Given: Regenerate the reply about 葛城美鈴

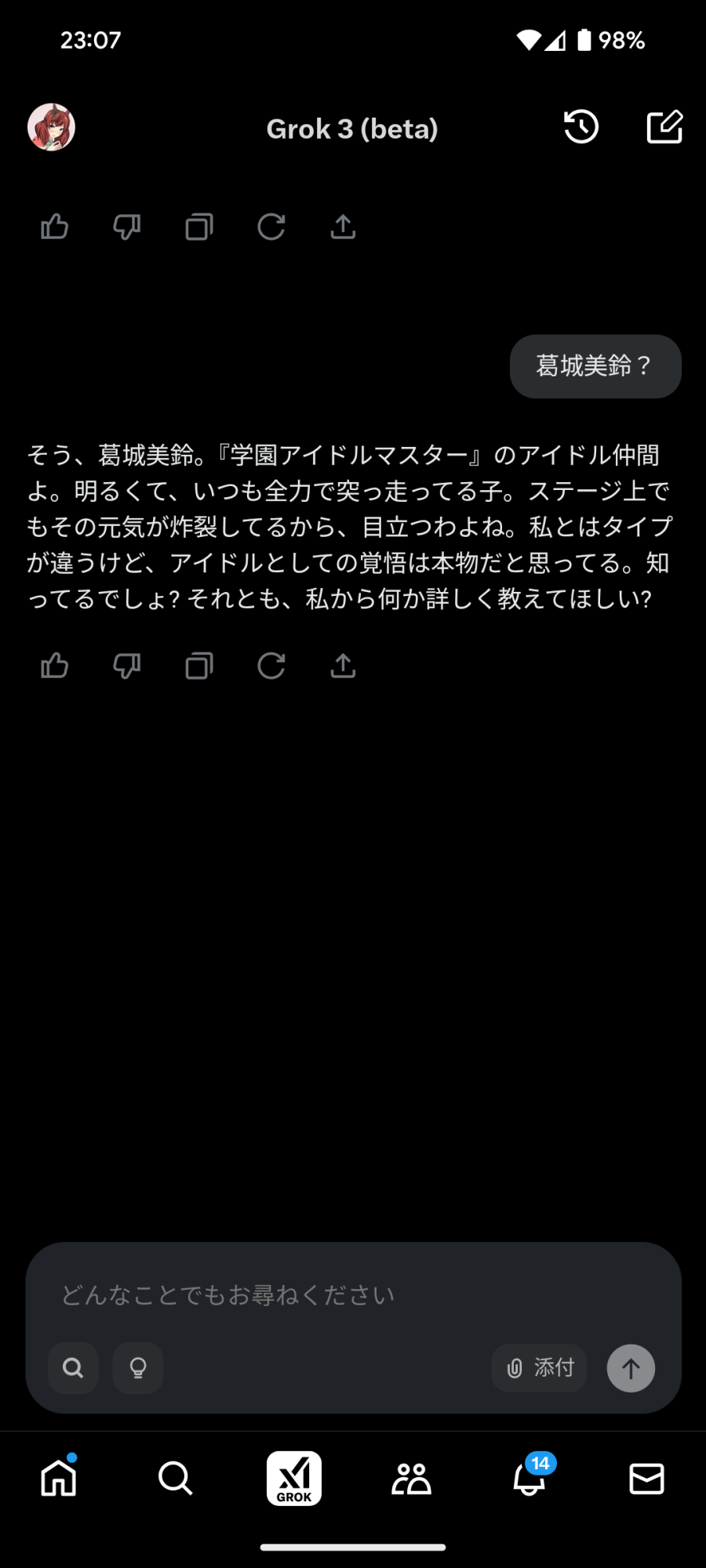Looking at the screenshot, I should click(271, 666).
